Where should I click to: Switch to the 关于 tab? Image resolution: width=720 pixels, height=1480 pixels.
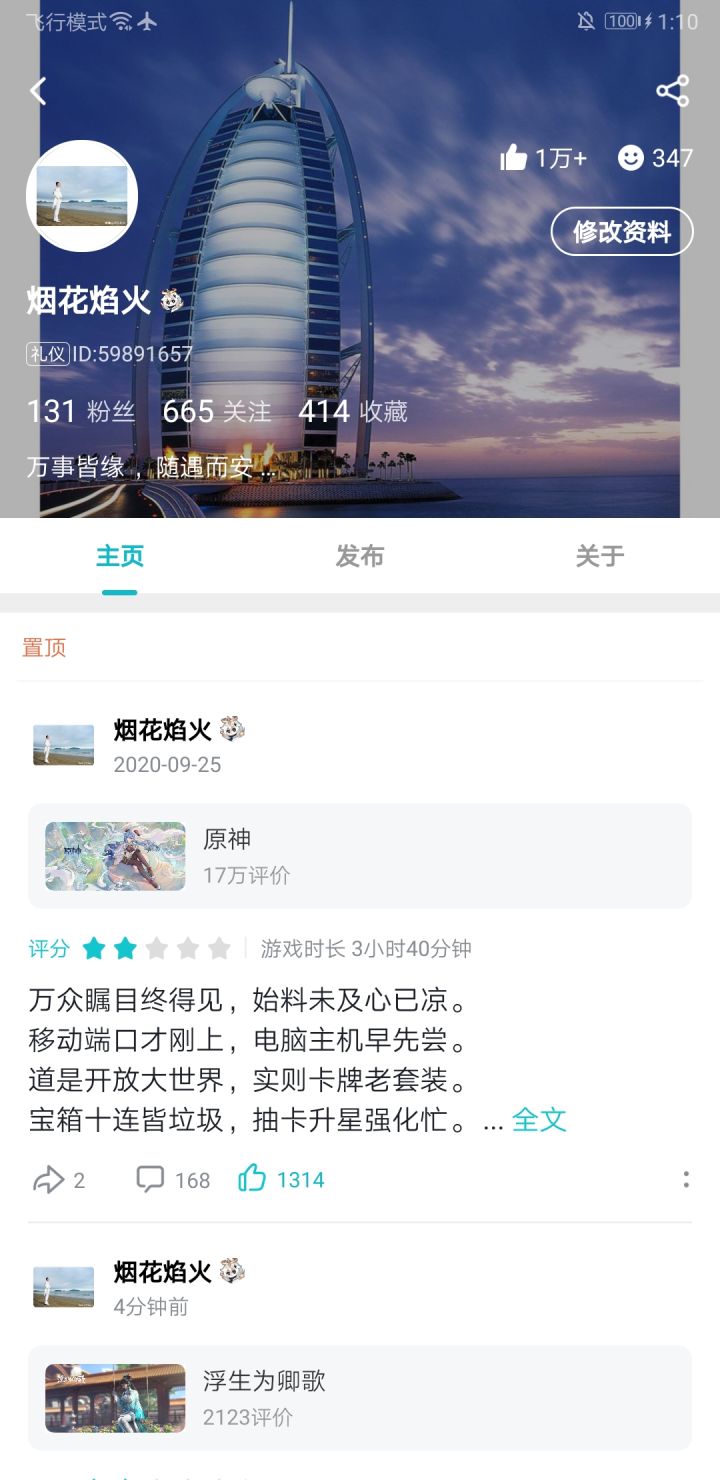600,556
